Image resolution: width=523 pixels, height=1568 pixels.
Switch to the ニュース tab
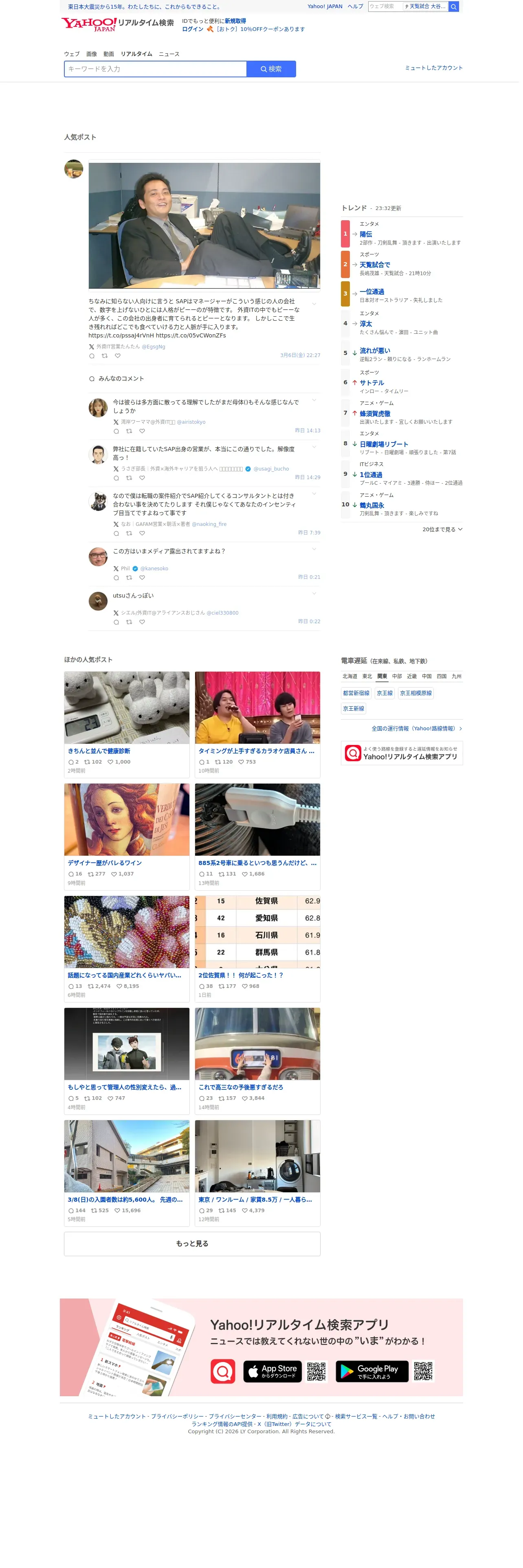170,54
